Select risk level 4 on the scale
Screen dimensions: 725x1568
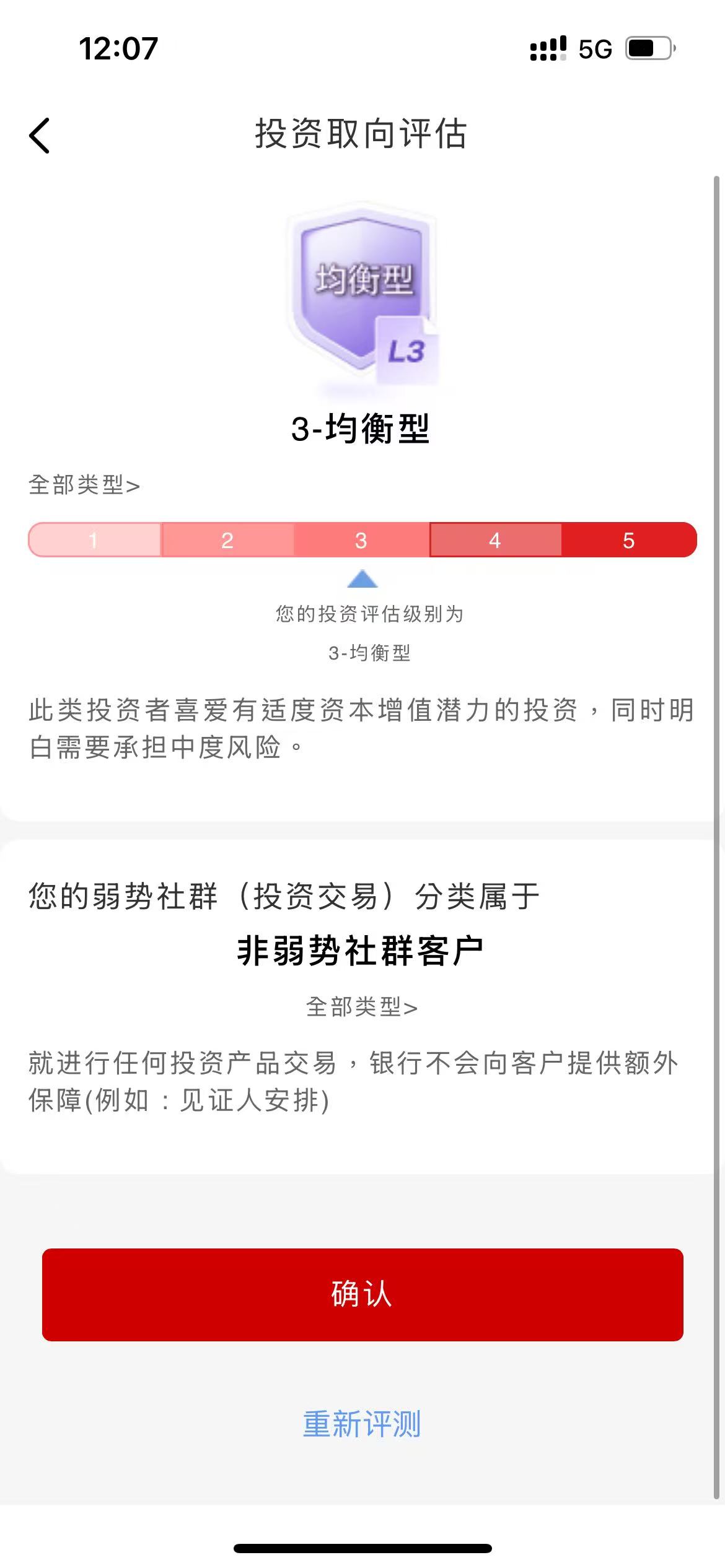[494, 541]
